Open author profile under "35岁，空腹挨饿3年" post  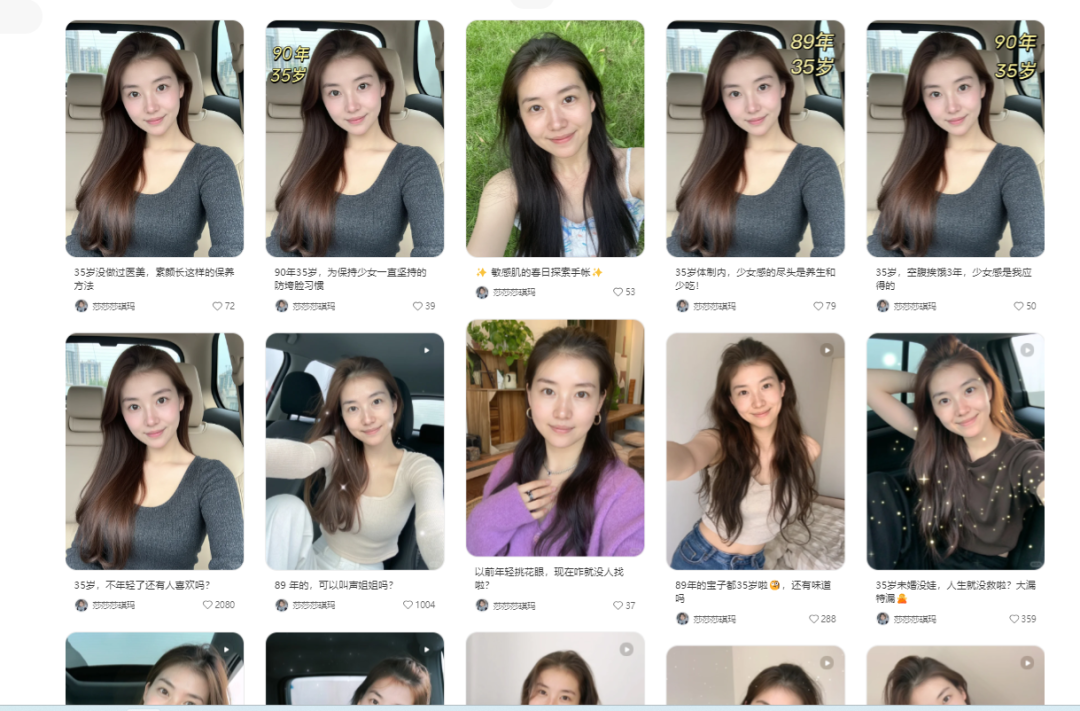(906, 306)
